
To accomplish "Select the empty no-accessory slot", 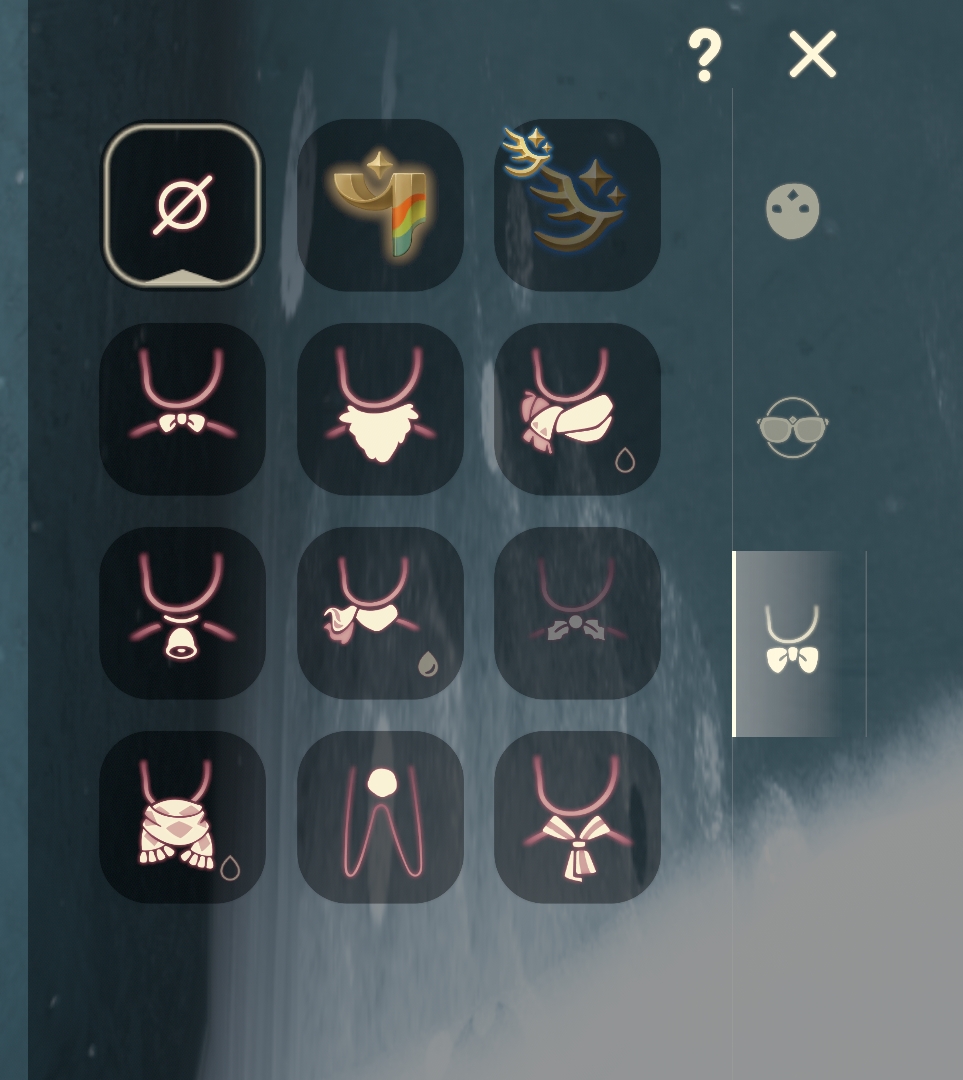I will (183, 205).
